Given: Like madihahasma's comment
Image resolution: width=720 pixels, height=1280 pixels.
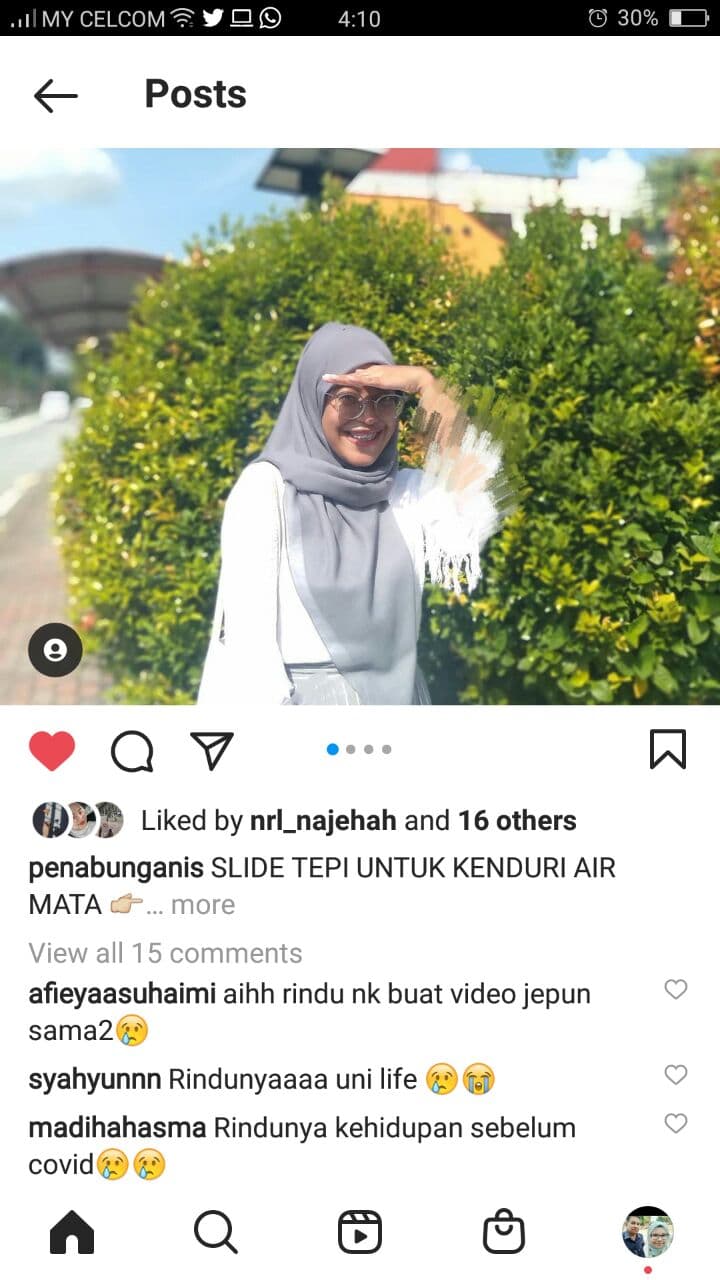Looking at the screenshot, I should [676, 1123].
